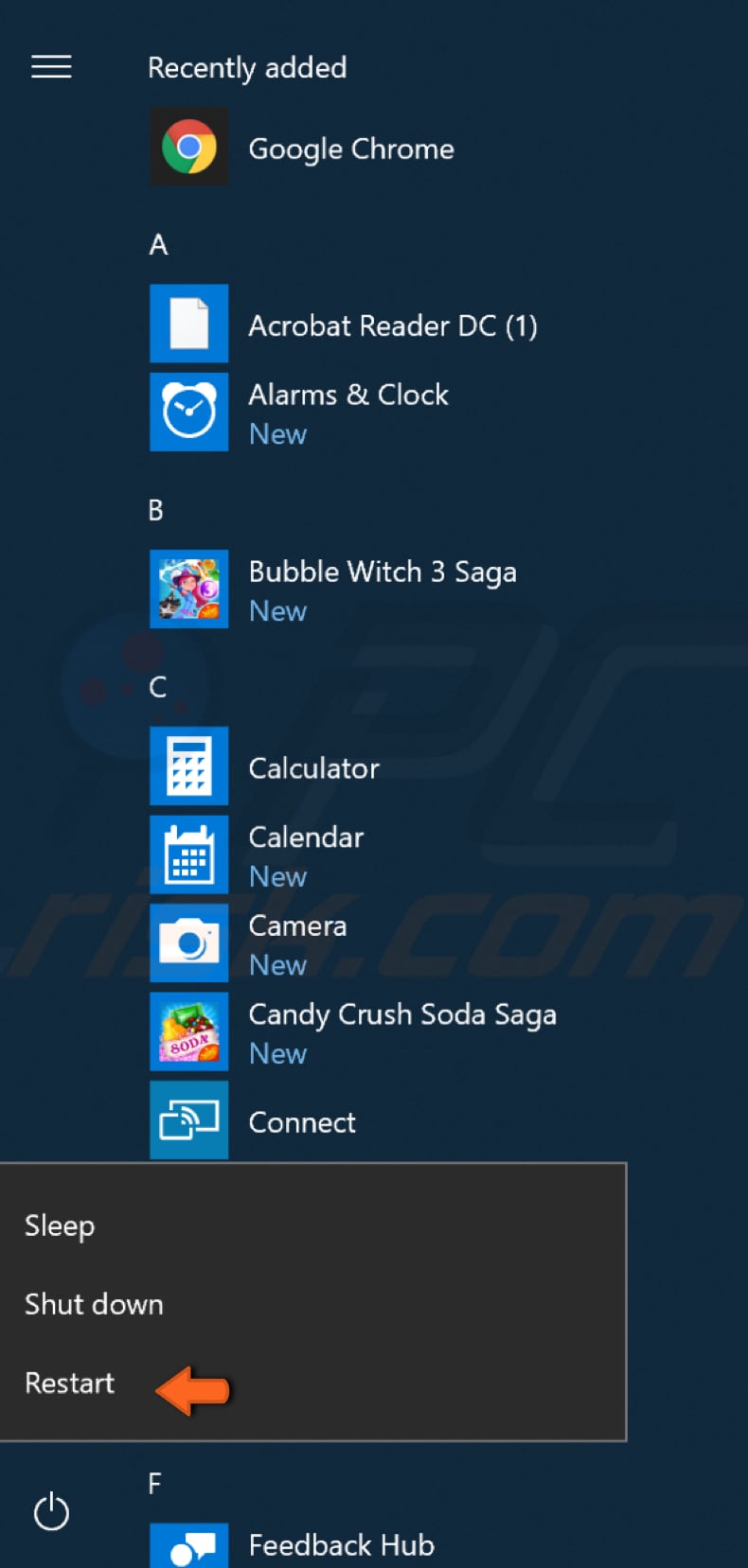Launch the Calendar app

pos(305,837)
